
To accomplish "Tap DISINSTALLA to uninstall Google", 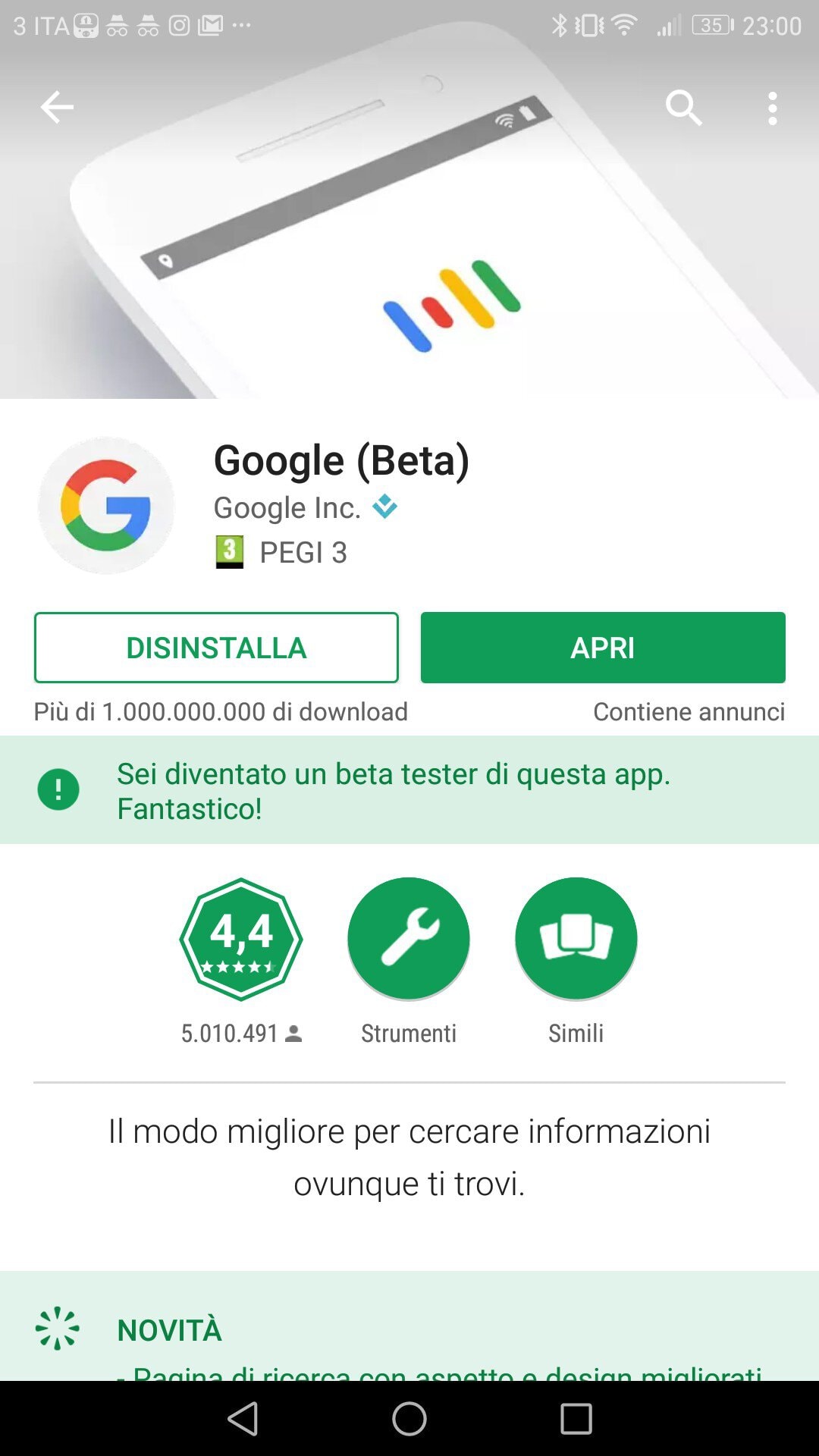I will click(216, 648).
